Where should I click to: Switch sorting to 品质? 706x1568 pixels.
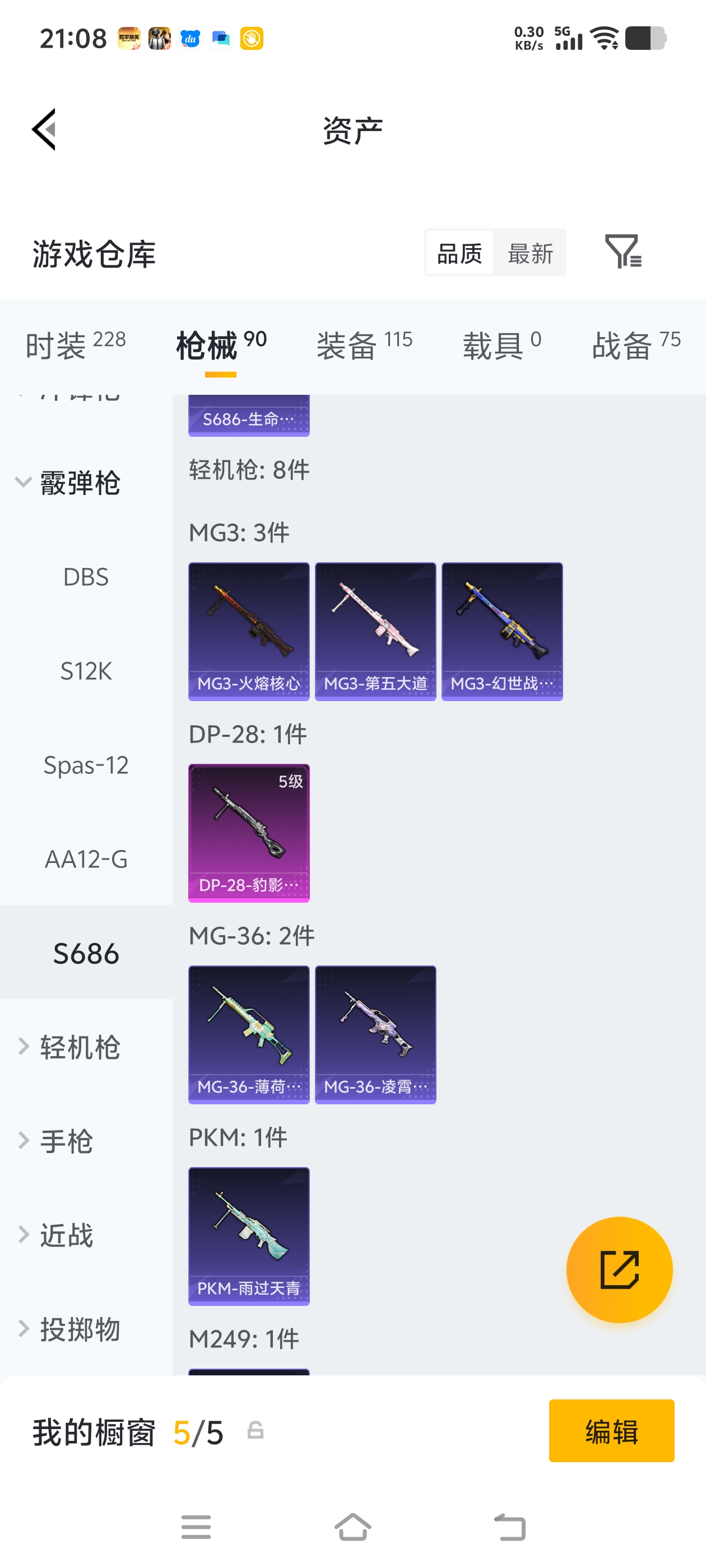pos(460,253)
